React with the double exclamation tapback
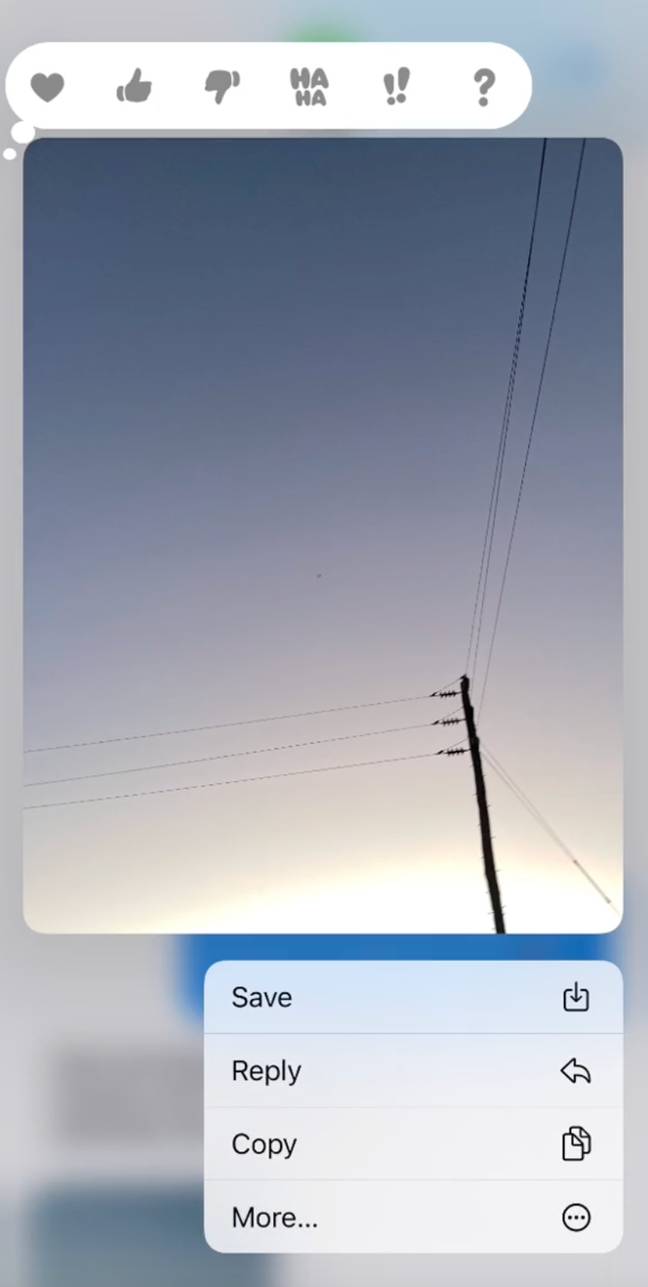This screenshot has width=648, height=1287. coord(396,88)
